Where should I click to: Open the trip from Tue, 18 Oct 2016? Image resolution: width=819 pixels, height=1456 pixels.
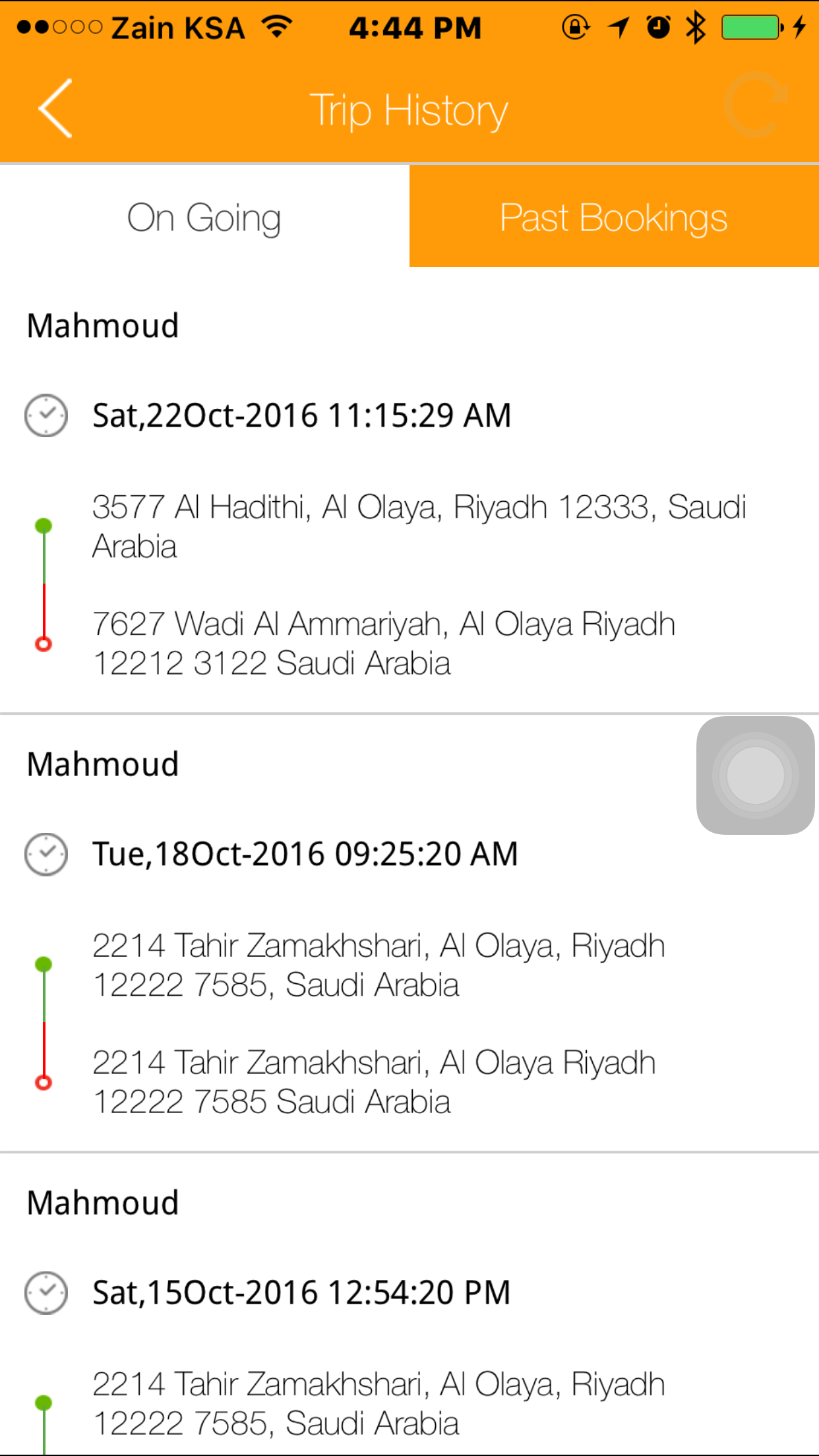[409, 933]
